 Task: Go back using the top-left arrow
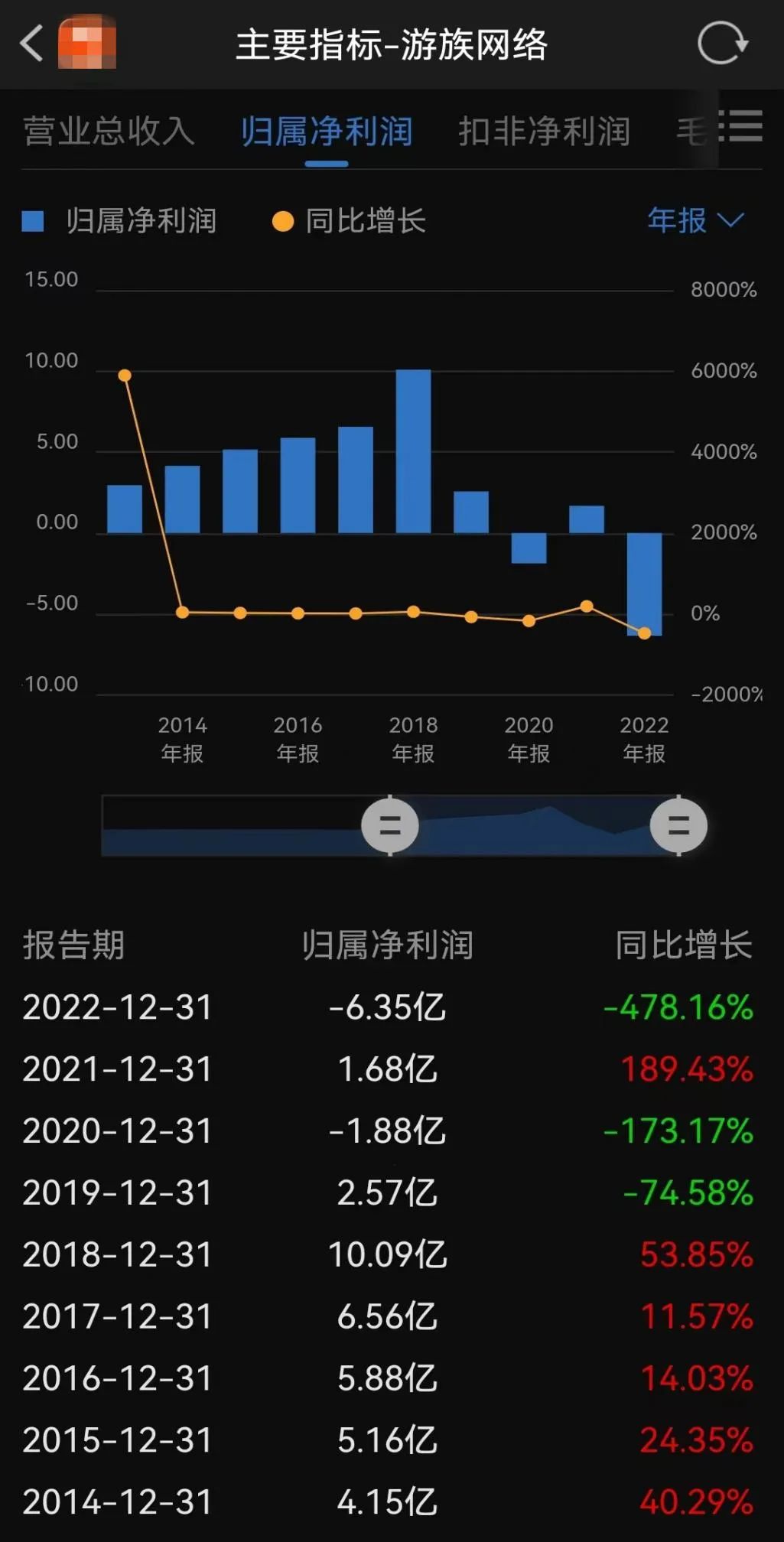32,44
